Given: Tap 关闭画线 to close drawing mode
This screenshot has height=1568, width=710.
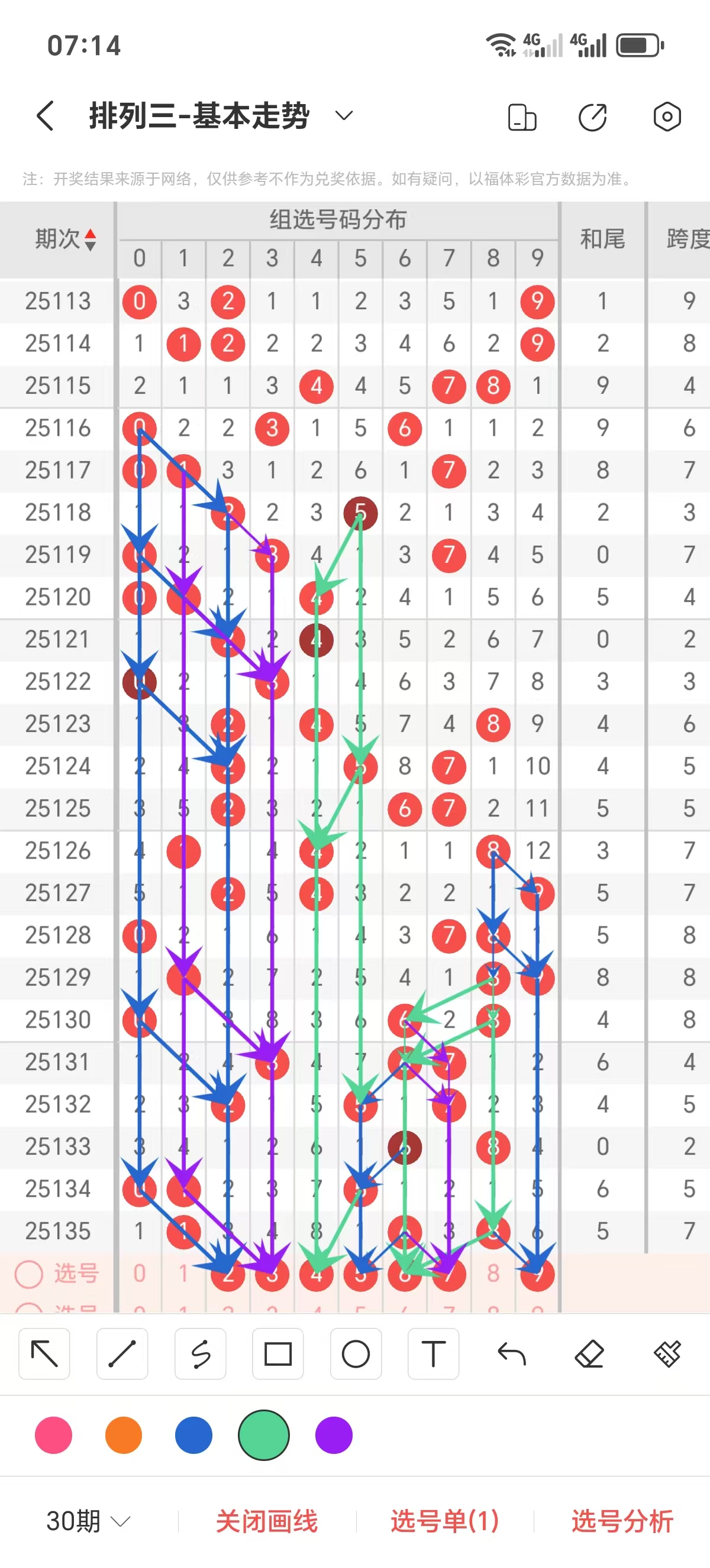Looking at the screenshot, I should tap(267, 1521).
